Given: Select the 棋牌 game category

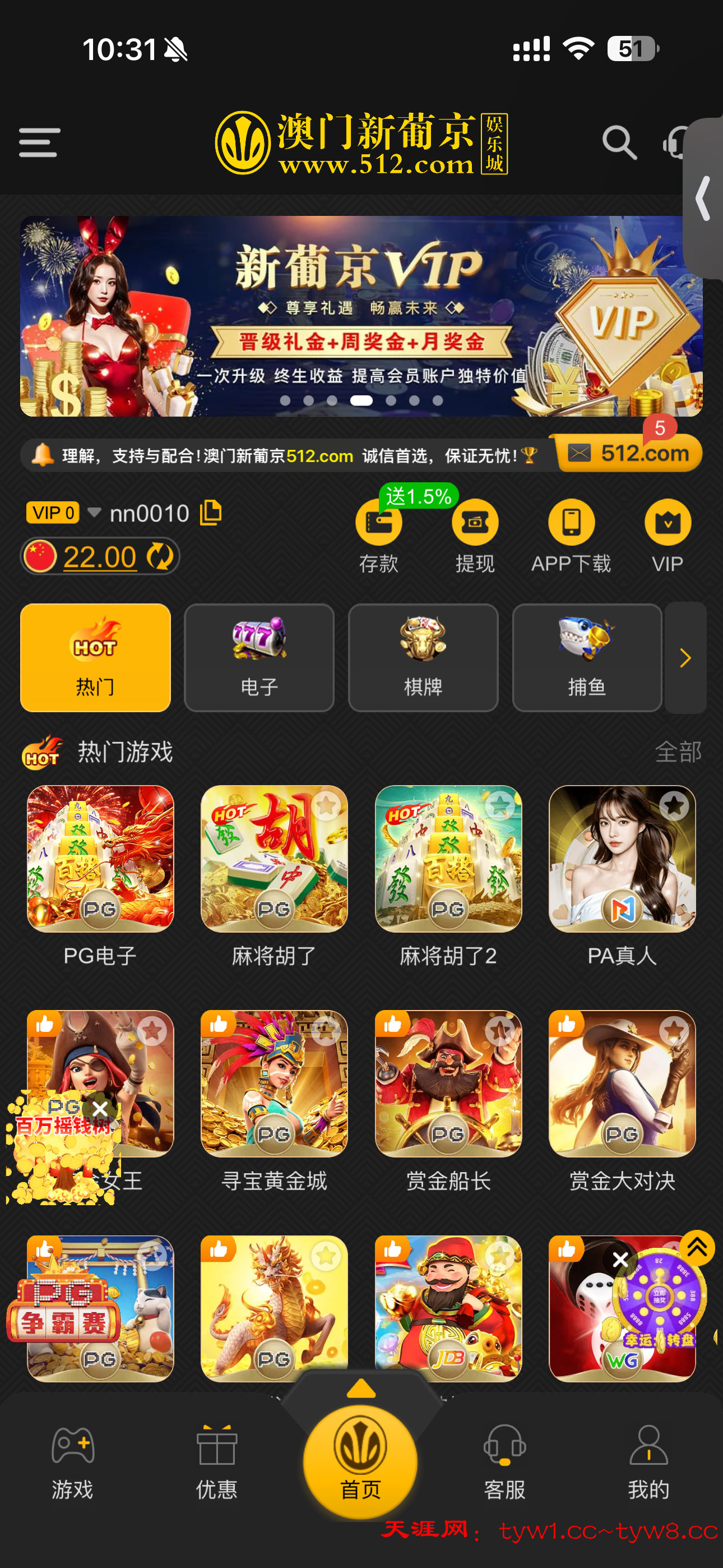Looking at the screenshot, I should point(423,657).
